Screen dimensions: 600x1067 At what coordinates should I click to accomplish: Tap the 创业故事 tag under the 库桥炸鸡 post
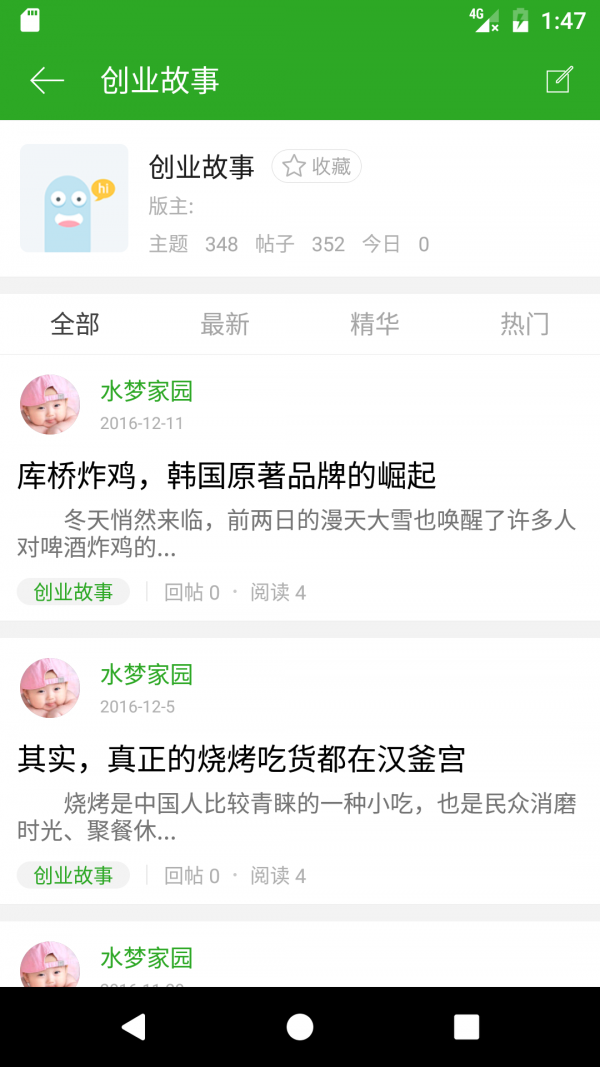tap(74, 592)
